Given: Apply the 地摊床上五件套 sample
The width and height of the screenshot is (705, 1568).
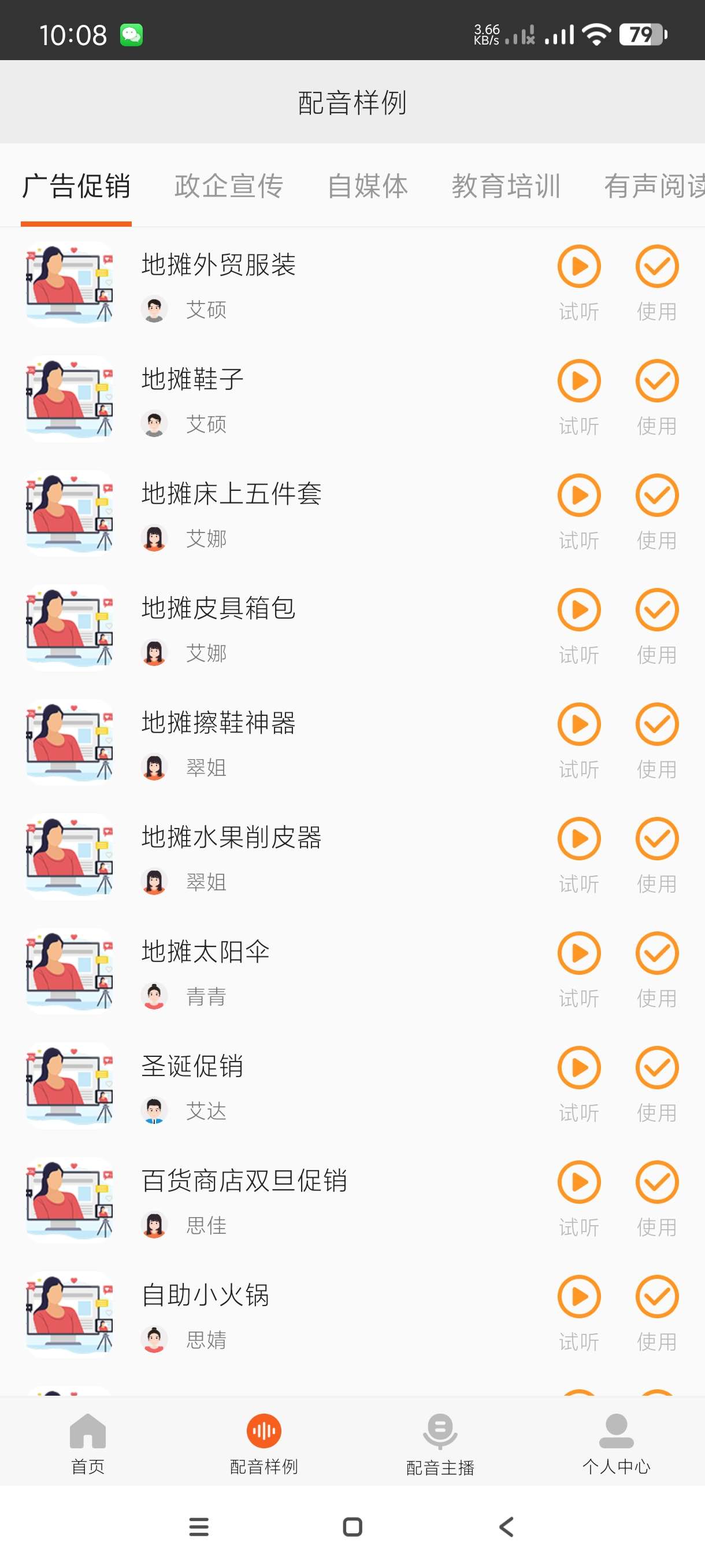Looking at the screenshot, I should pyautogui.click(x=656, y=495).
